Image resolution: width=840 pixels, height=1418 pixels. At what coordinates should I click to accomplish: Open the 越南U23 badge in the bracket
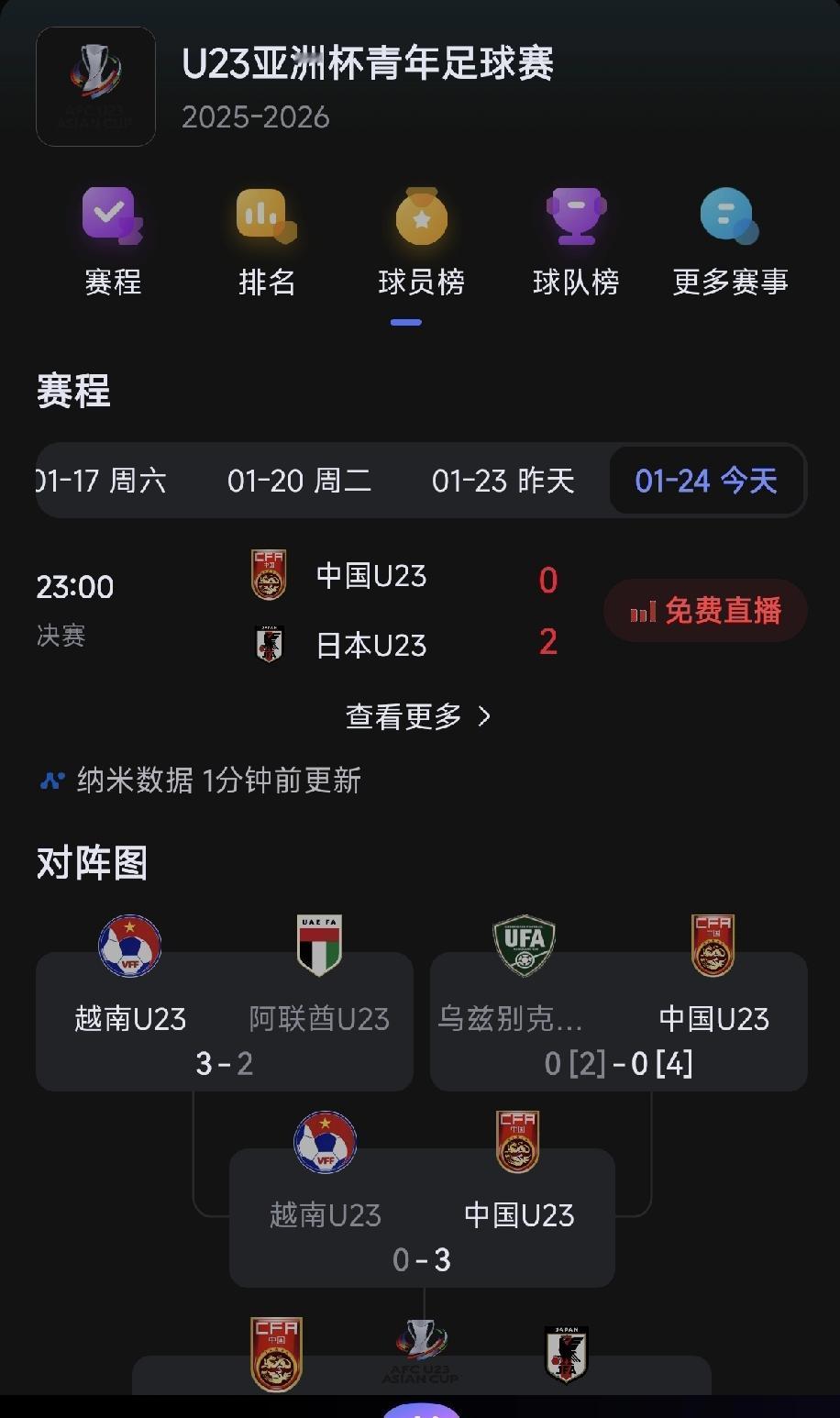point(129,945)
